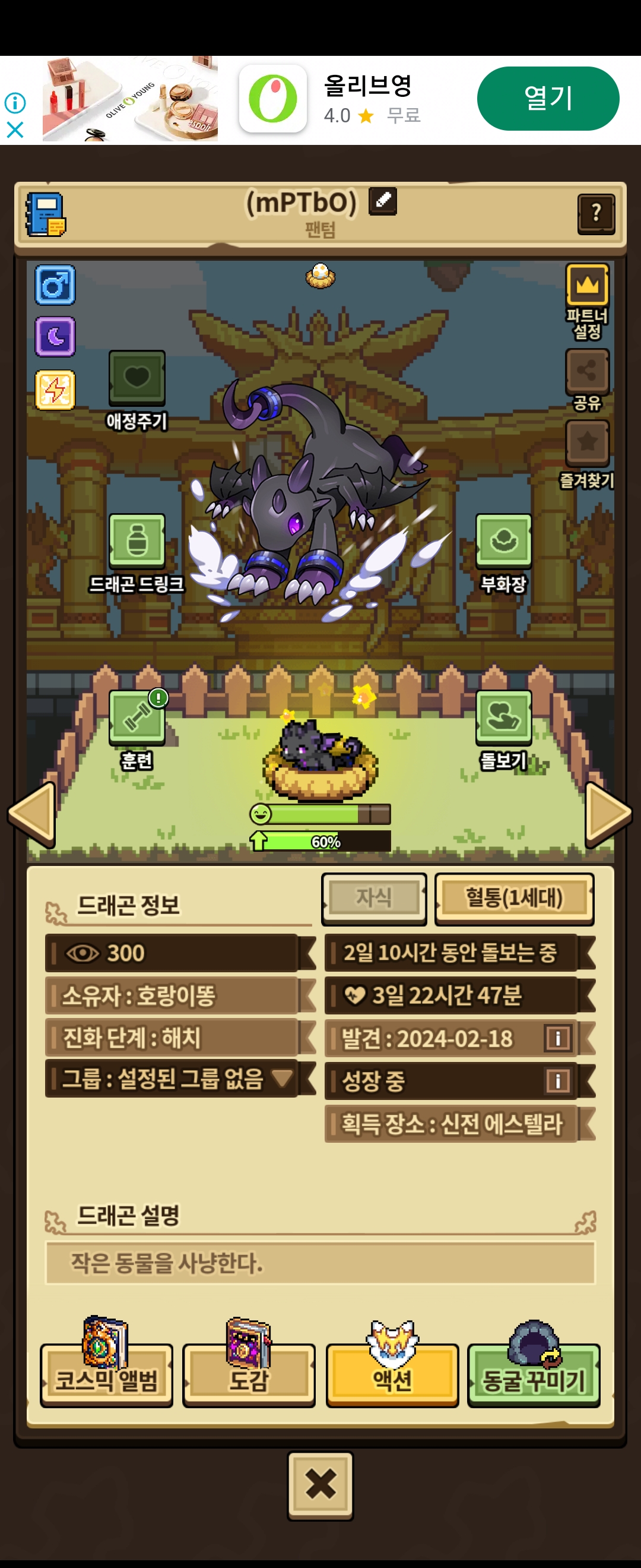Screen dimensions: 641x1568
Task: Tap the 액션 action button
Action: pyautogui.click(x=392, y=1378)
